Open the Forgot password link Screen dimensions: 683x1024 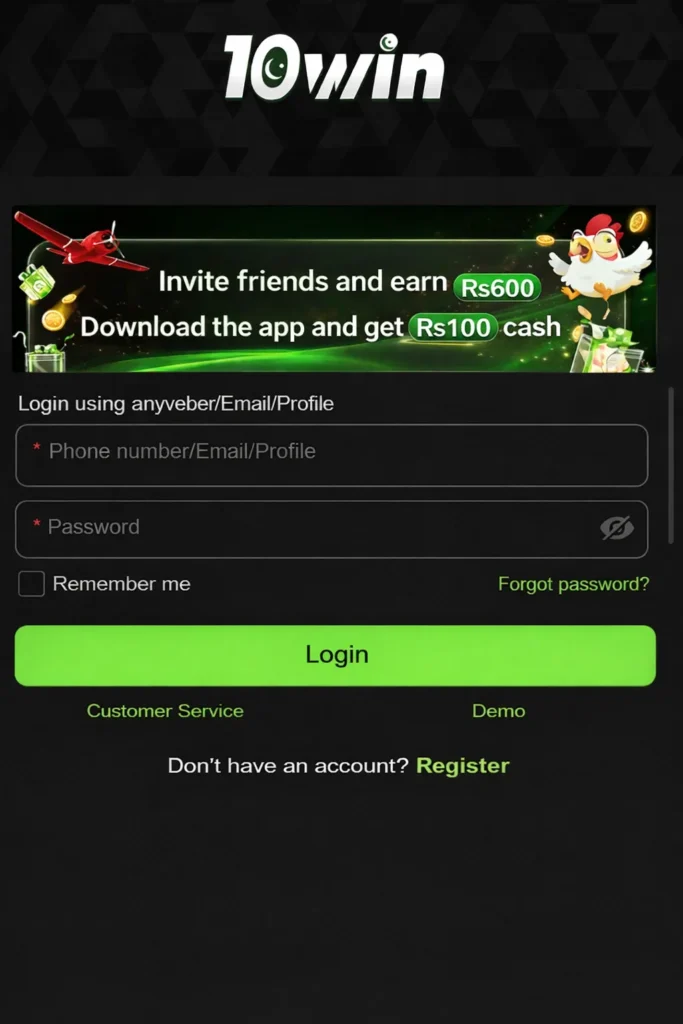[573, 584]
